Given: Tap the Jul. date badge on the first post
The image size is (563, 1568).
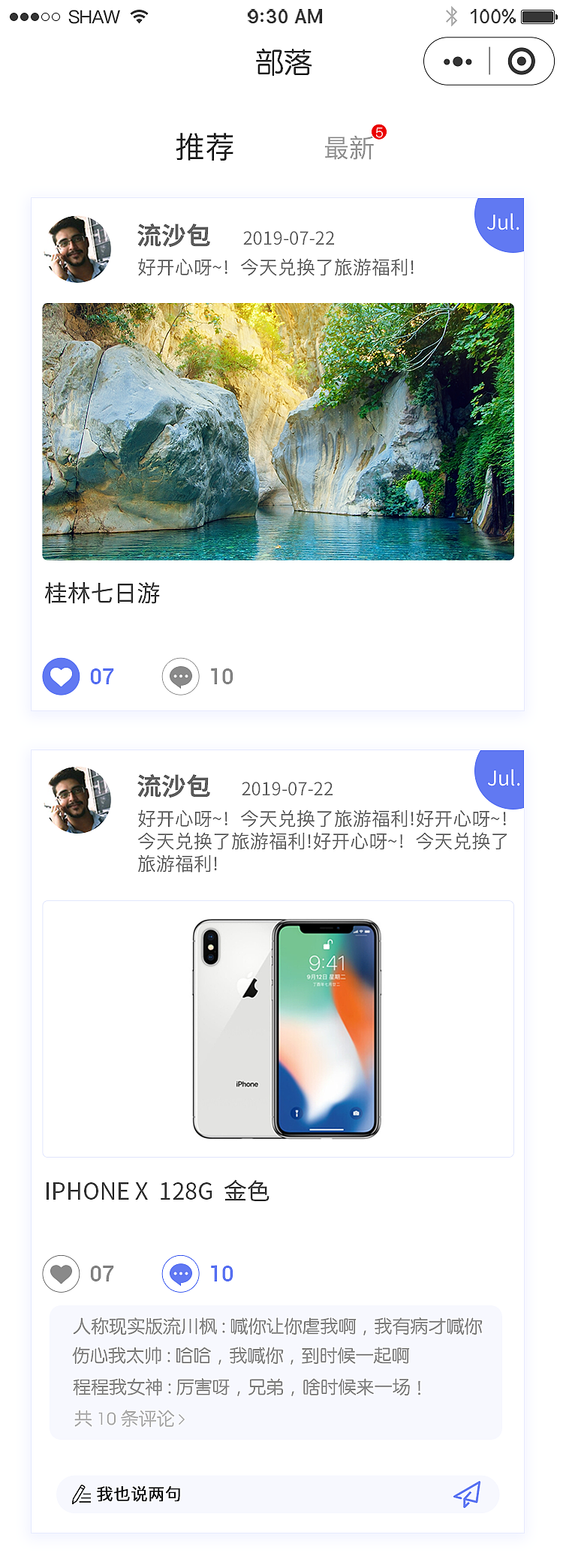Looking at the screenshot, I should (x=504, y=223).
